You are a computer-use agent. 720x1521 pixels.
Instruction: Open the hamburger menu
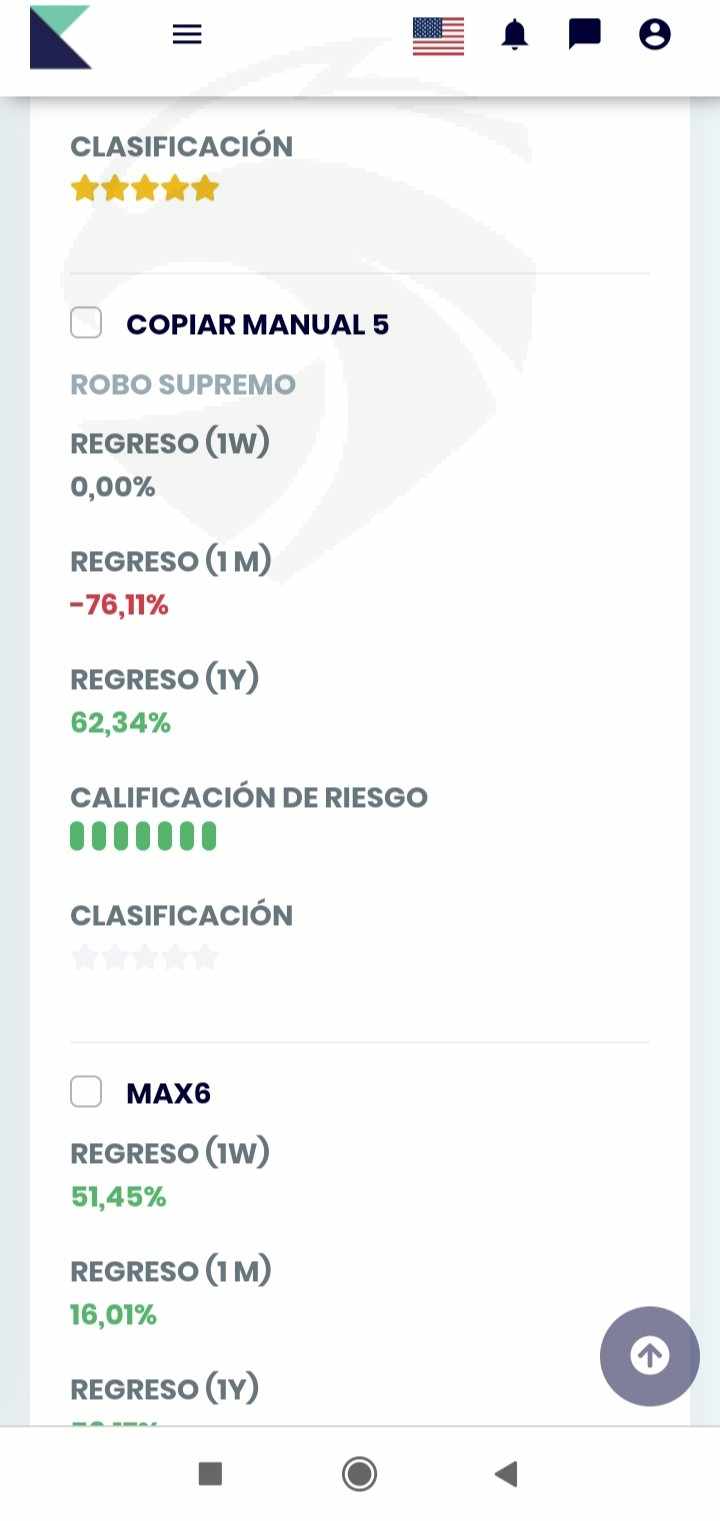187,35
